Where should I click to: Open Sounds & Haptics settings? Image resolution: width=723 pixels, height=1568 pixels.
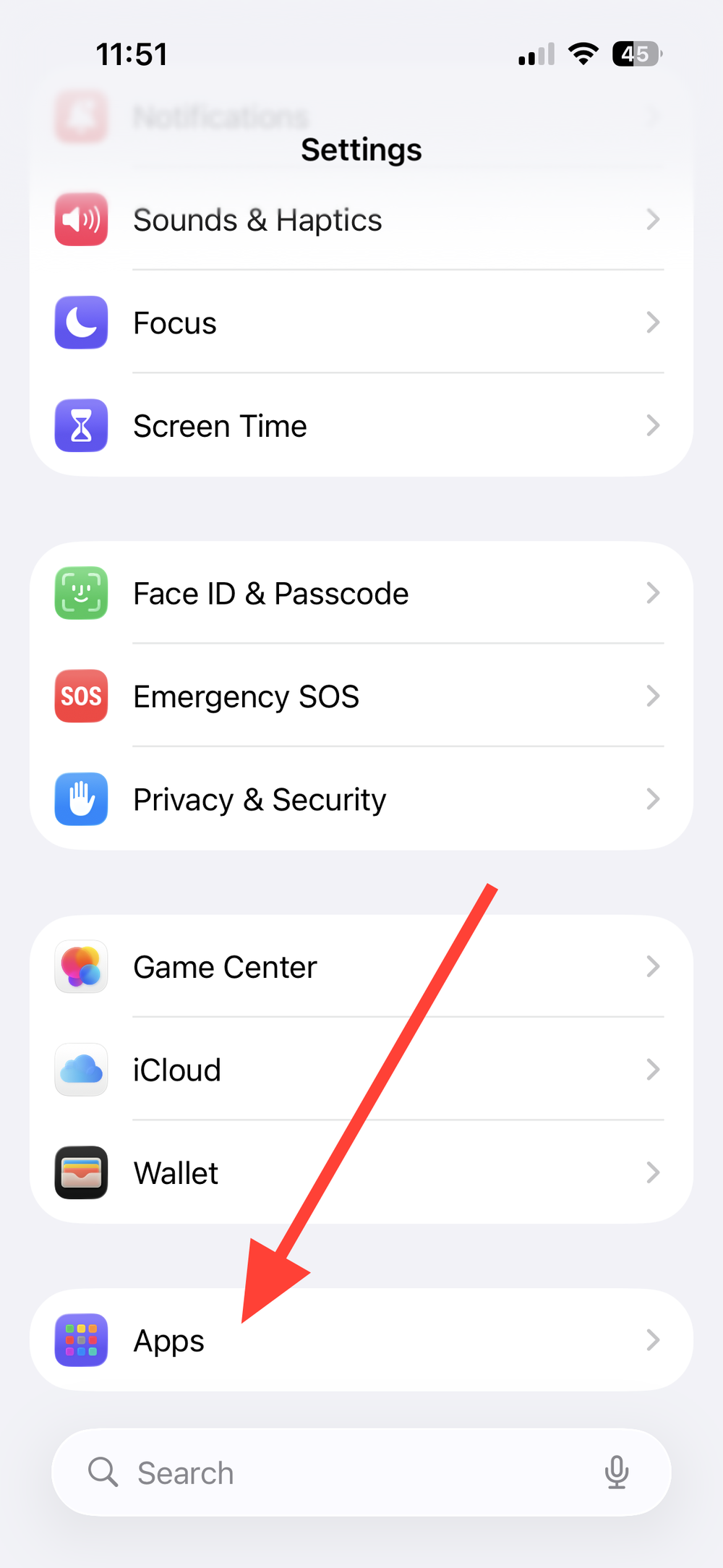pos(361,219)
